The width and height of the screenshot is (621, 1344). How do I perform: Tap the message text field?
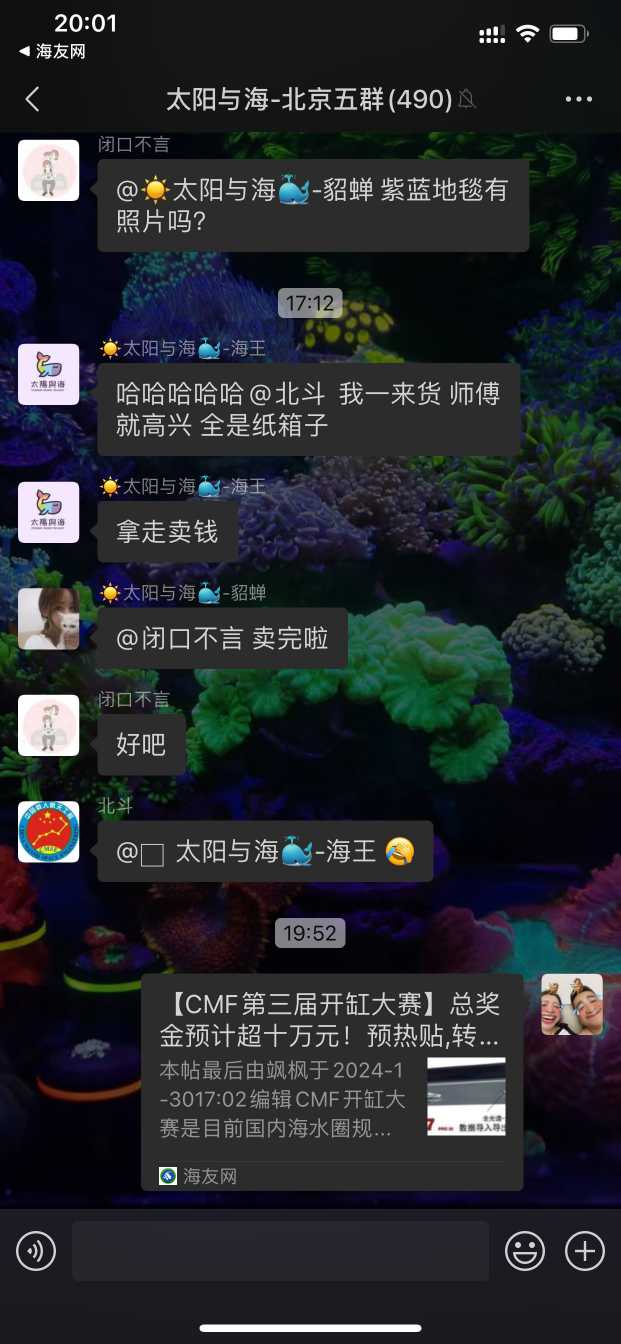280,1250
